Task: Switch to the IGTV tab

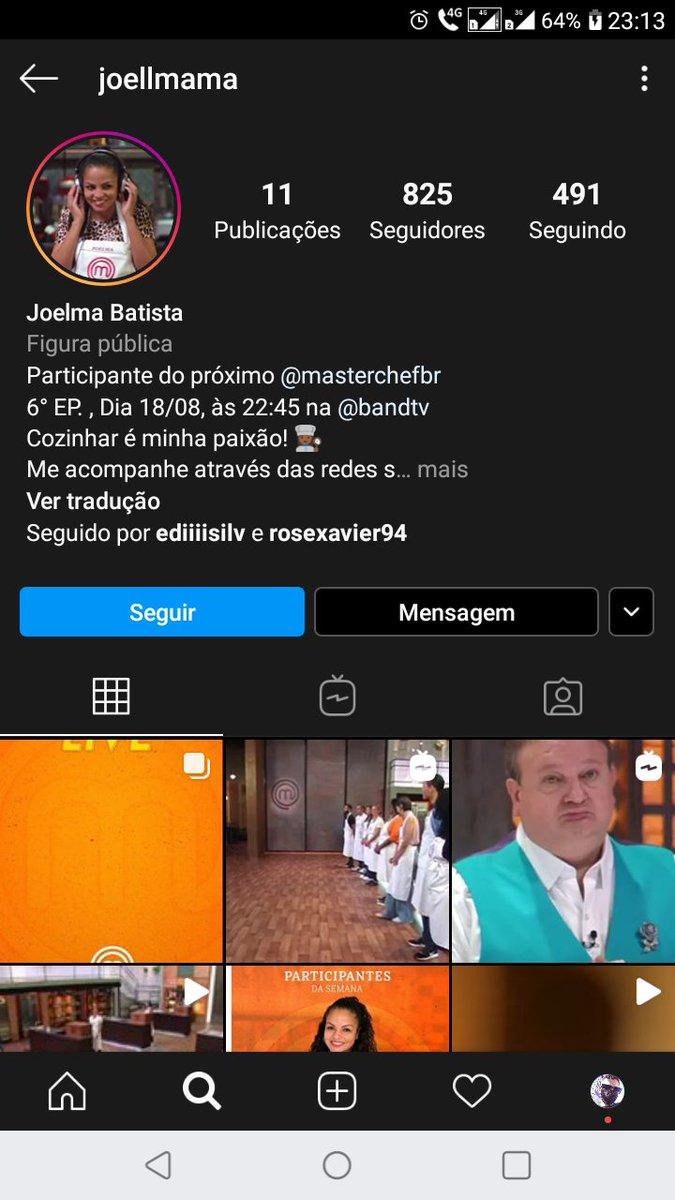Action: click(x=337, y=696)
